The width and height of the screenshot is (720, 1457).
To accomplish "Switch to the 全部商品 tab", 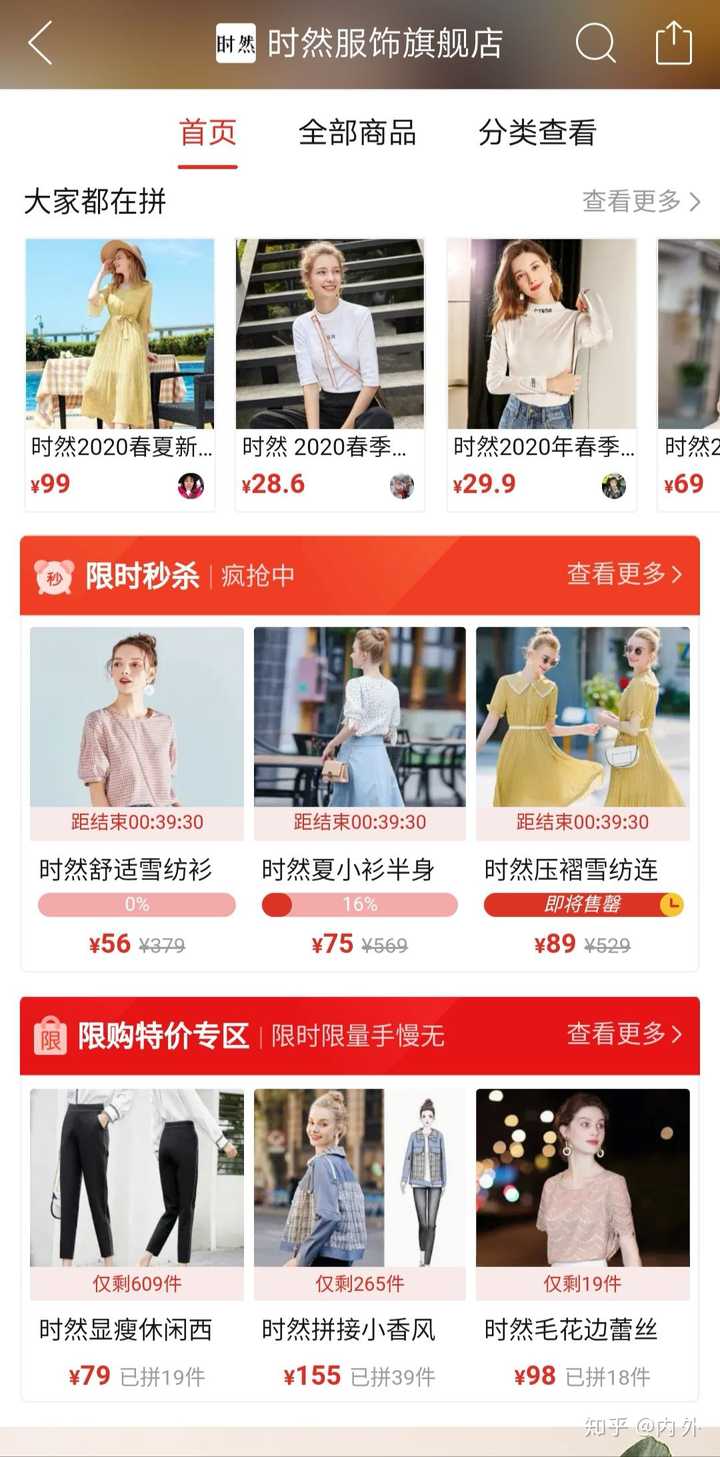I will pos(358,131).
